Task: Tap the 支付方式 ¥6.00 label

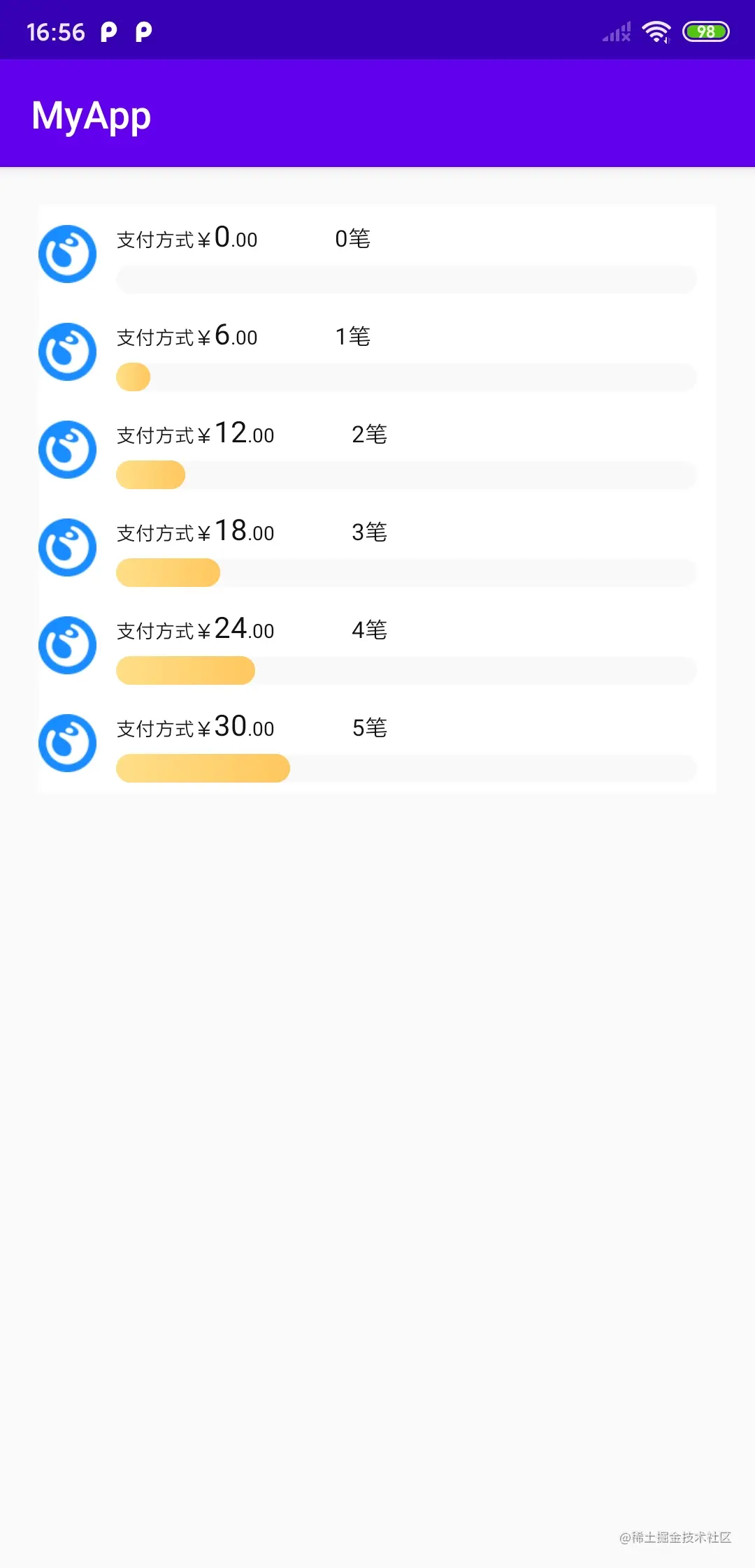Action: [186, 337]
